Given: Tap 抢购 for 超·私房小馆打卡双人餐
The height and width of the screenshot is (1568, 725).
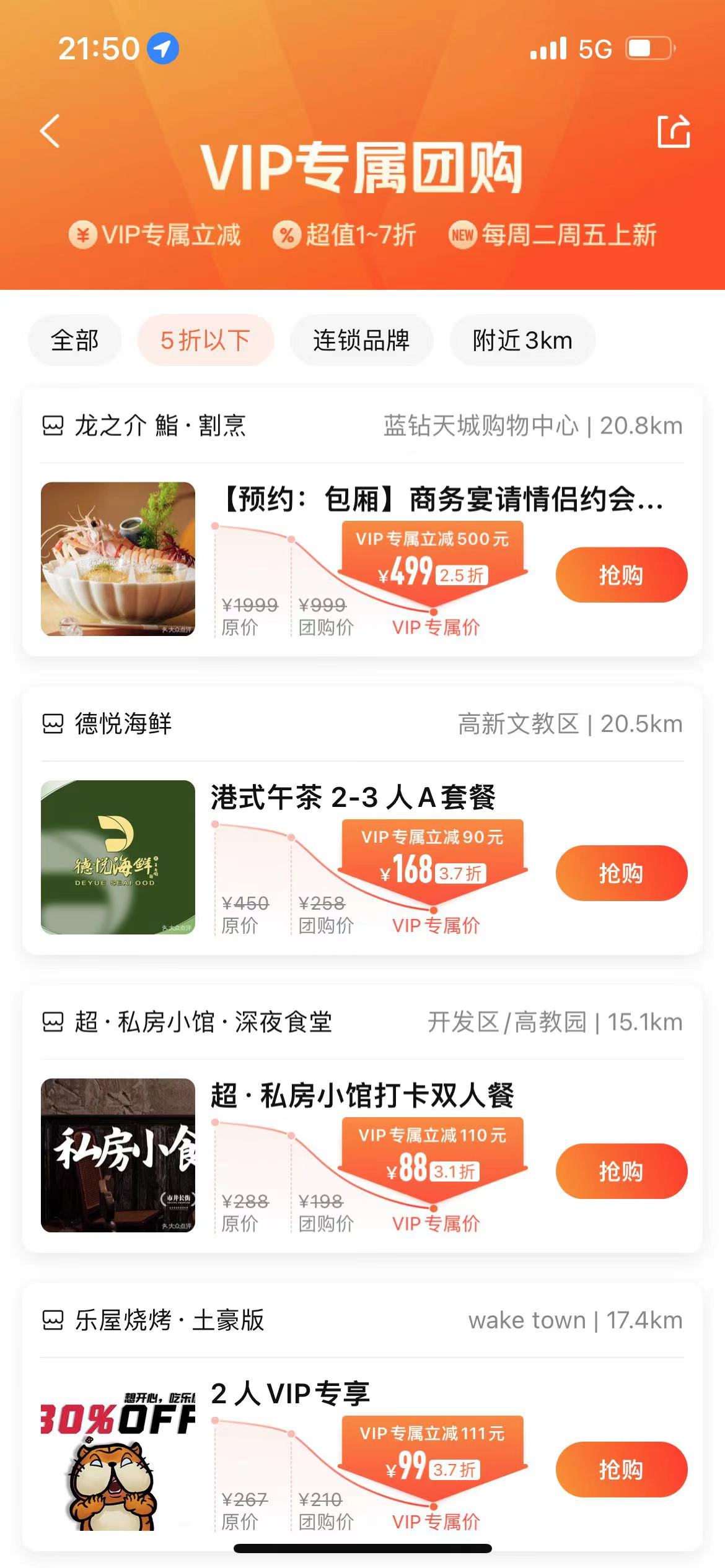Looking at the screenshot, I should point(622,1171).
